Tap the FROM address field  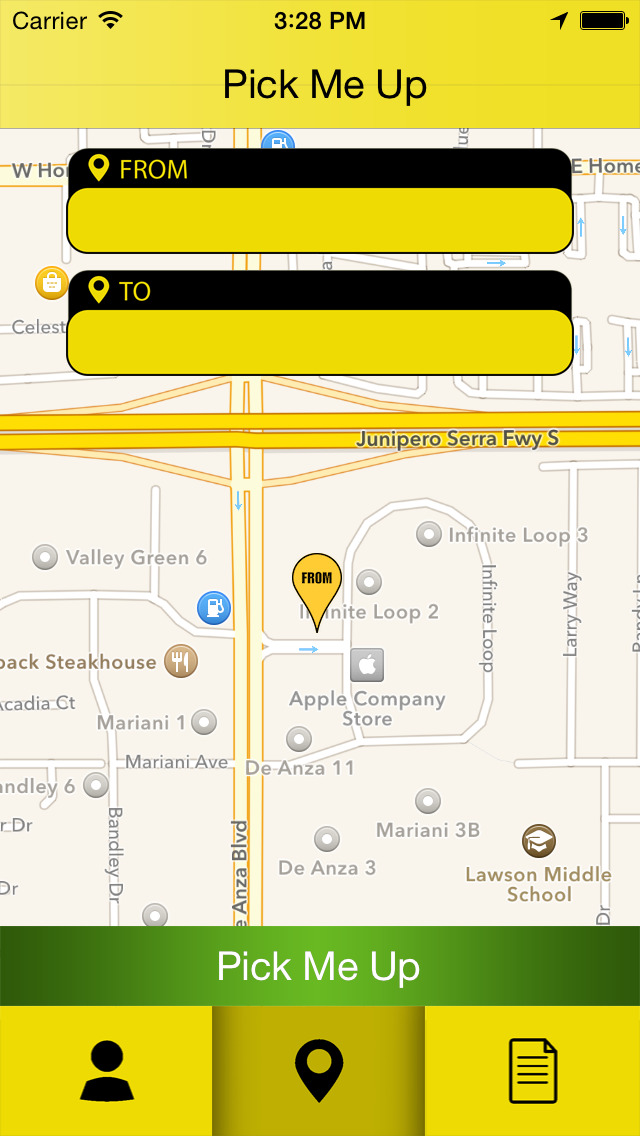point(319,219)
